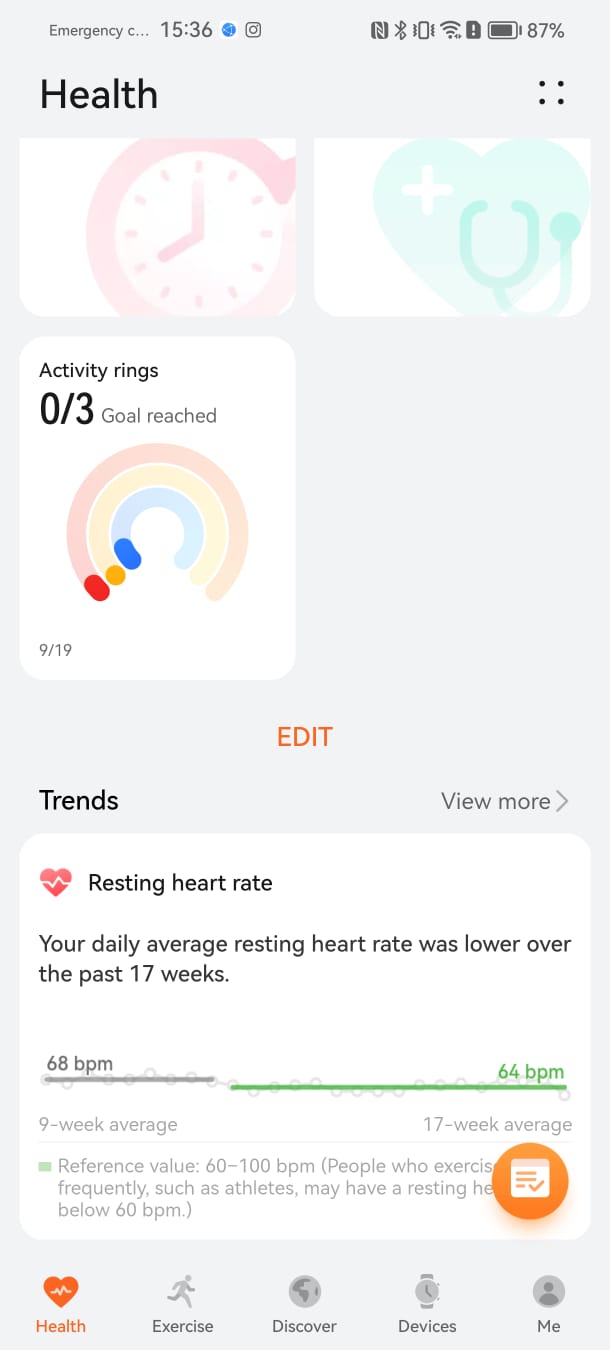Image resolution: width=610 pixels, height=1350 pixels.
Task: Open the four-dot options menu
Action: pyautogui.click(x=551, y=93)
